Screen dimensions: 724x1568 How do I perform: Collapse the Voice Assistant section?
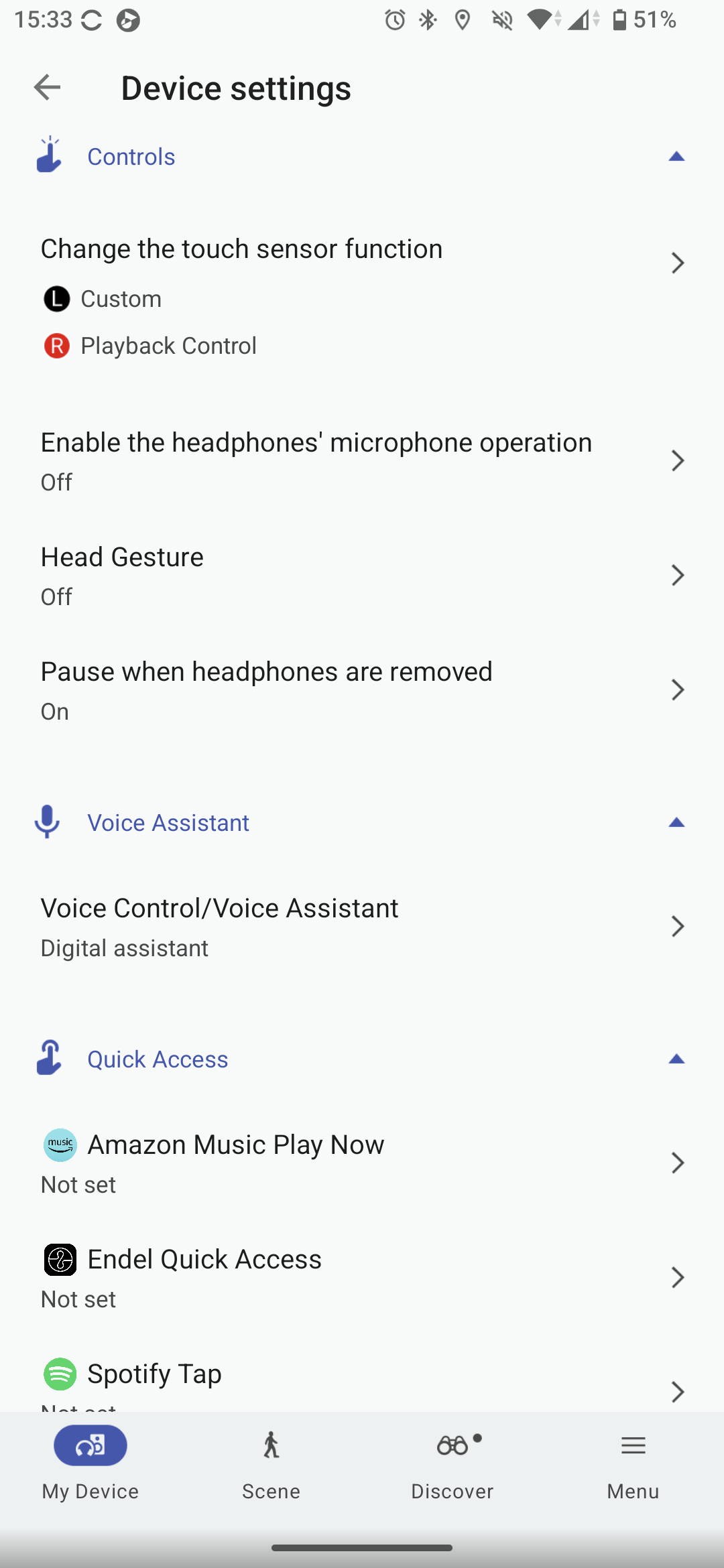[x=676, y=823]
